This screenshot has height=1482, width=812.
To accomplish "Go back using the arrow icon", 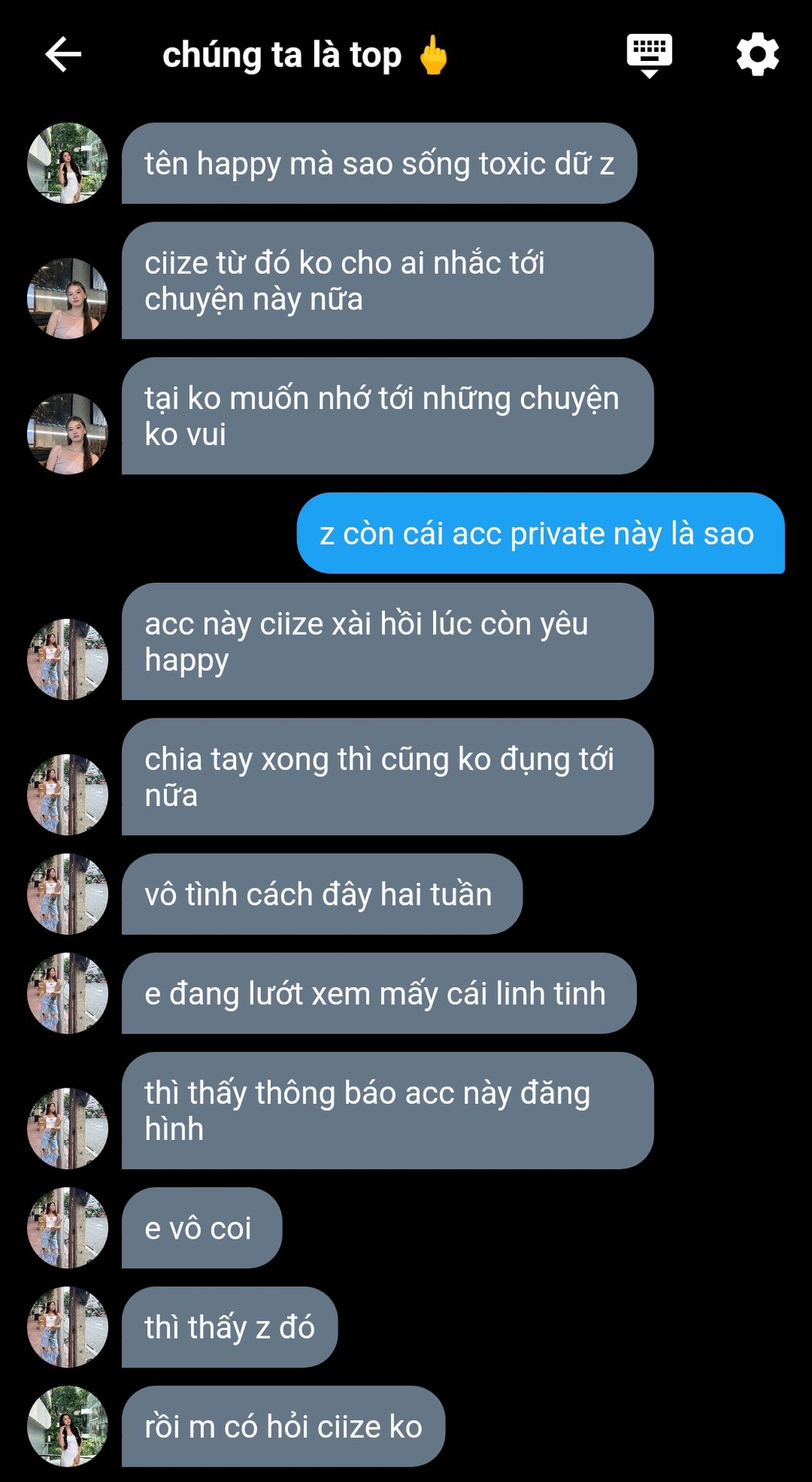I will (x=63, y=55).
